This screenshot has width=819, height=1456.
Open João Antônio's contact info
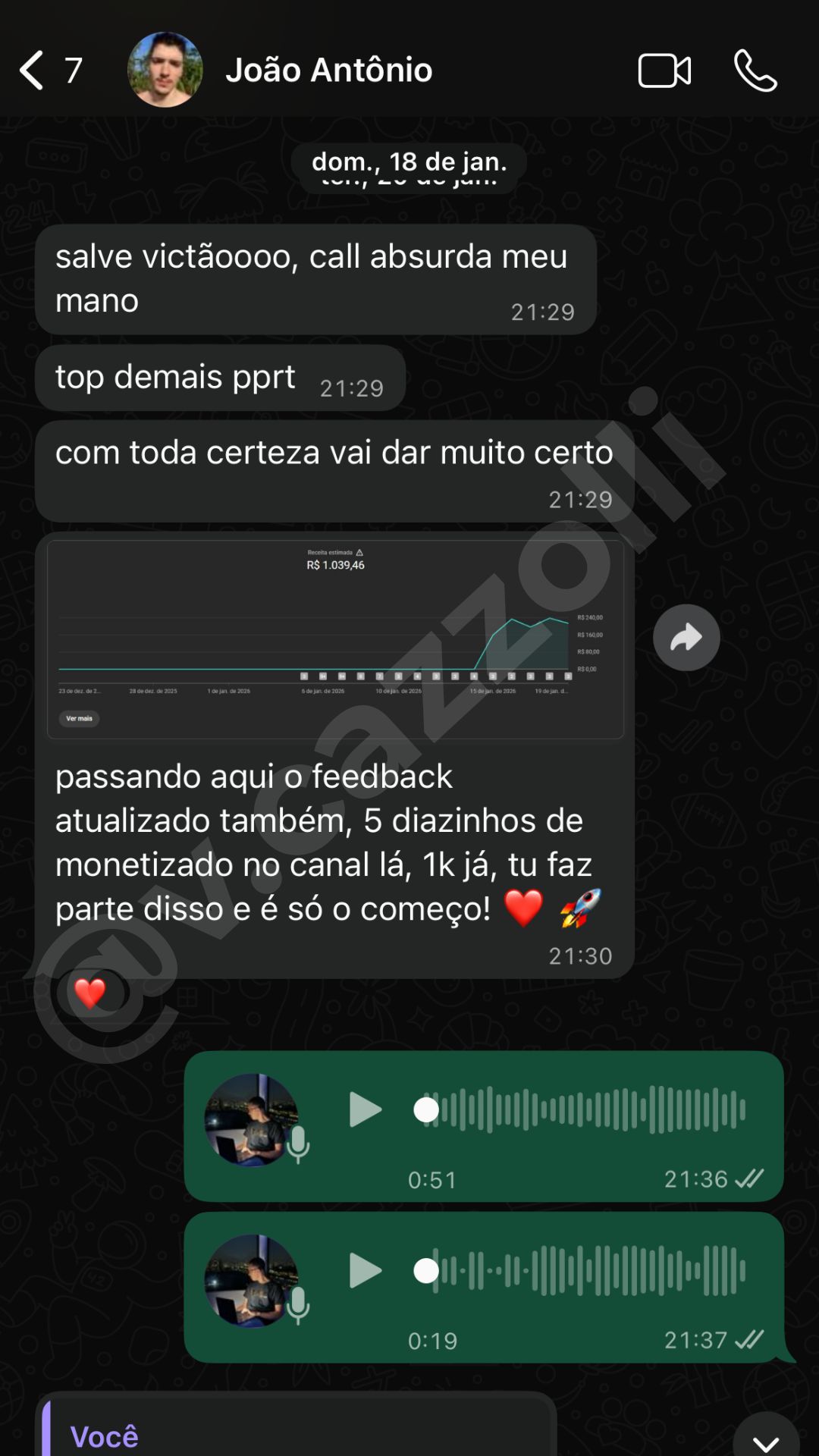pyautogui.click(x=328, y=71)
